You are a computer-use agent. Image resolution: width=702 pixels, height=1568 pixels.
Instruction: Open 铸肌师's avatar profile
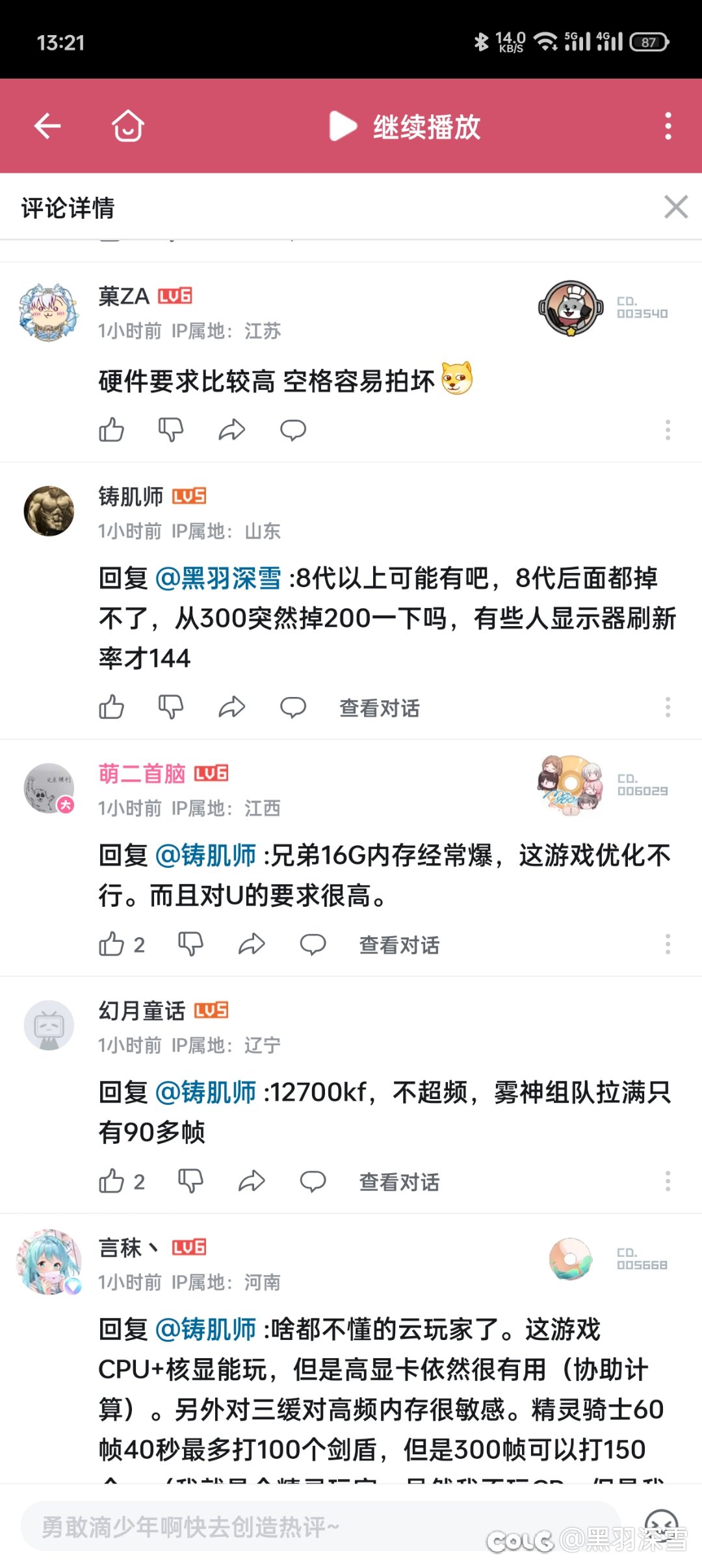(x=49, y=511)
